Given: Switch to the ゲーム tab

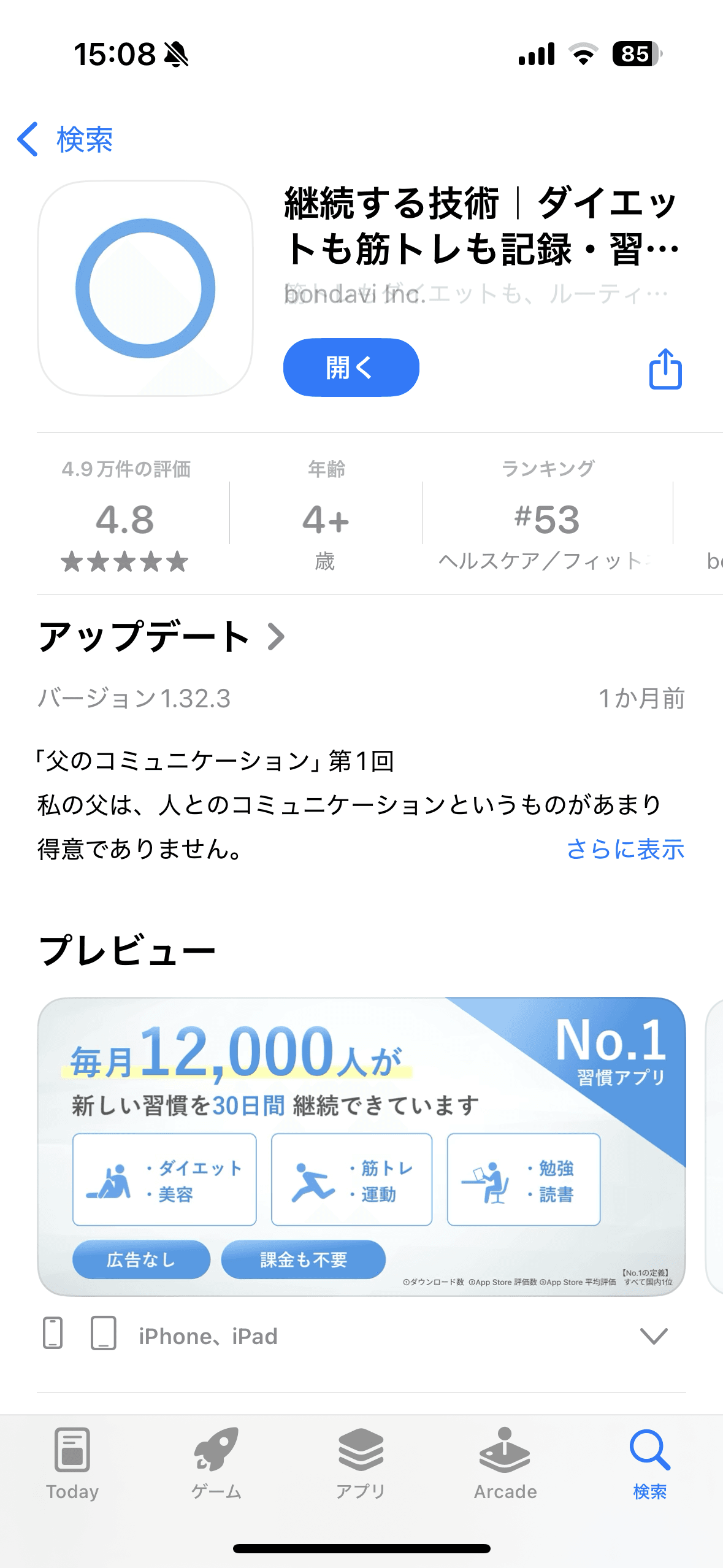Looking at the screenshot, I should point(216,1463).
